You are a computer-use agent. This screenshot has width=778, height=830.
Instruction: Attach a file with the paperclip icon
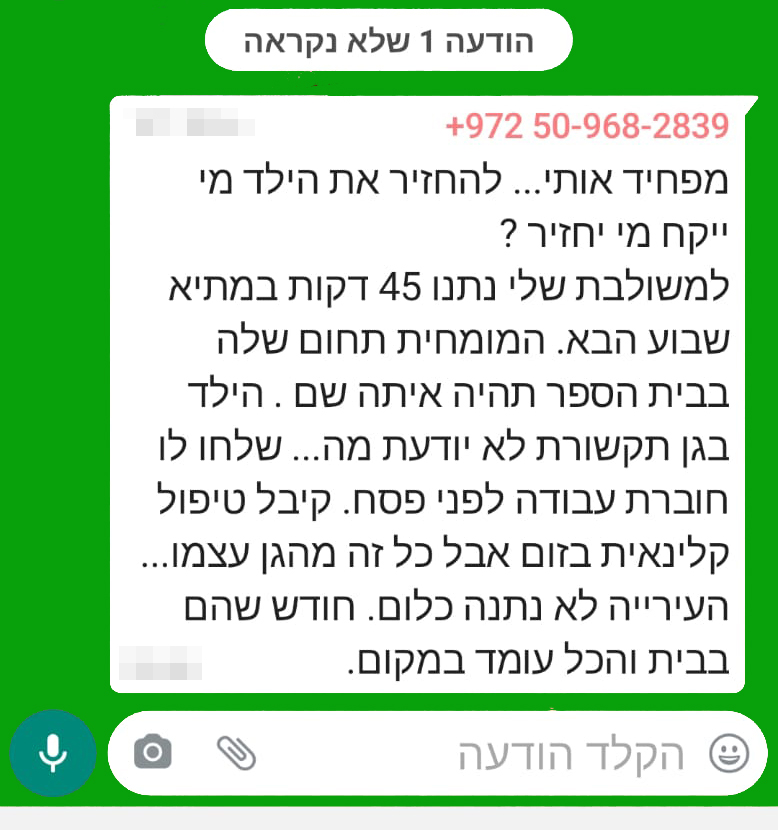click(236, 752)
